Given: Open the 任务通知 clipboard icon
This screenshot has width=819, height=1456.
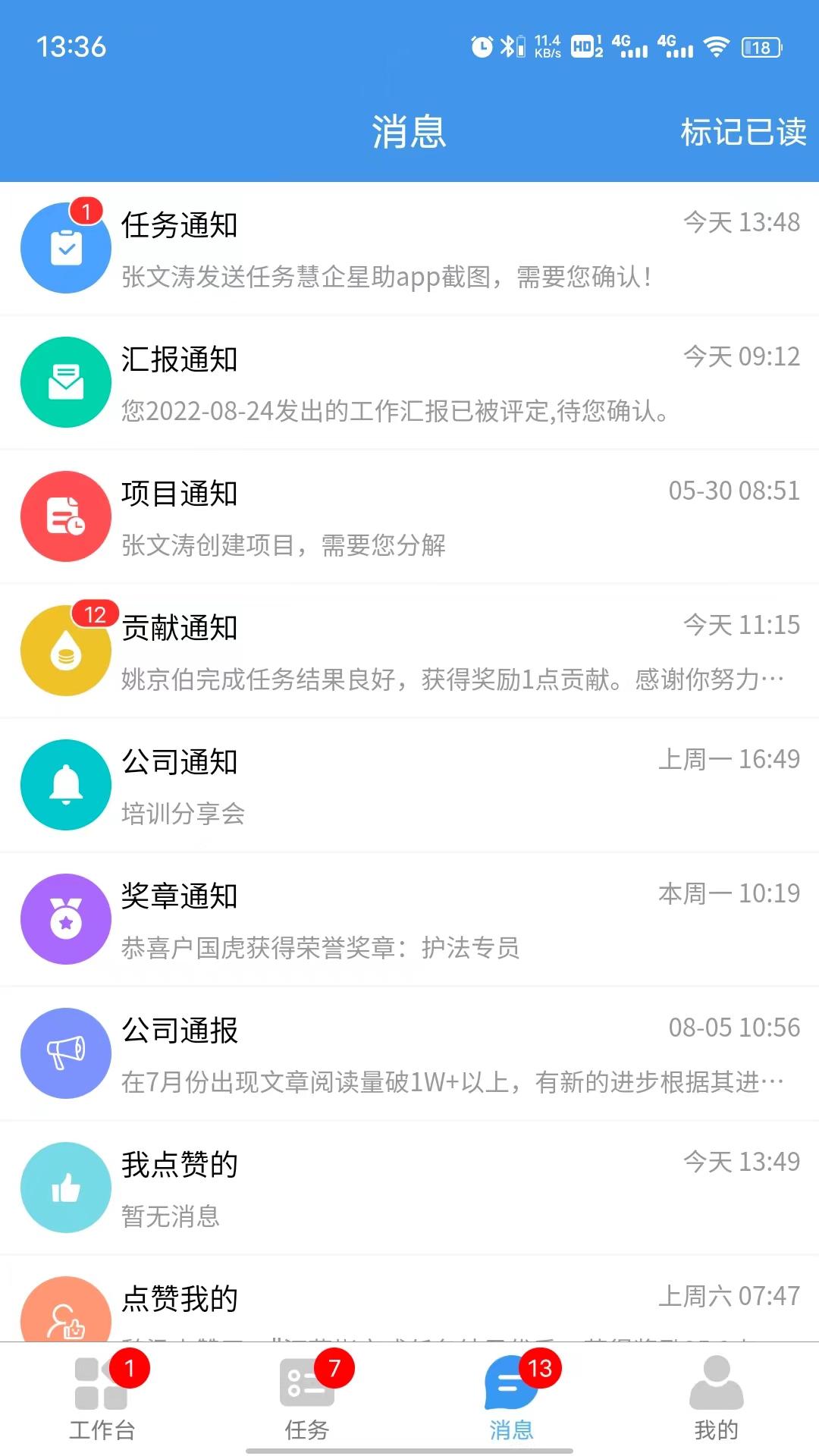Looking at the screenshot, I should coord(65,248).
